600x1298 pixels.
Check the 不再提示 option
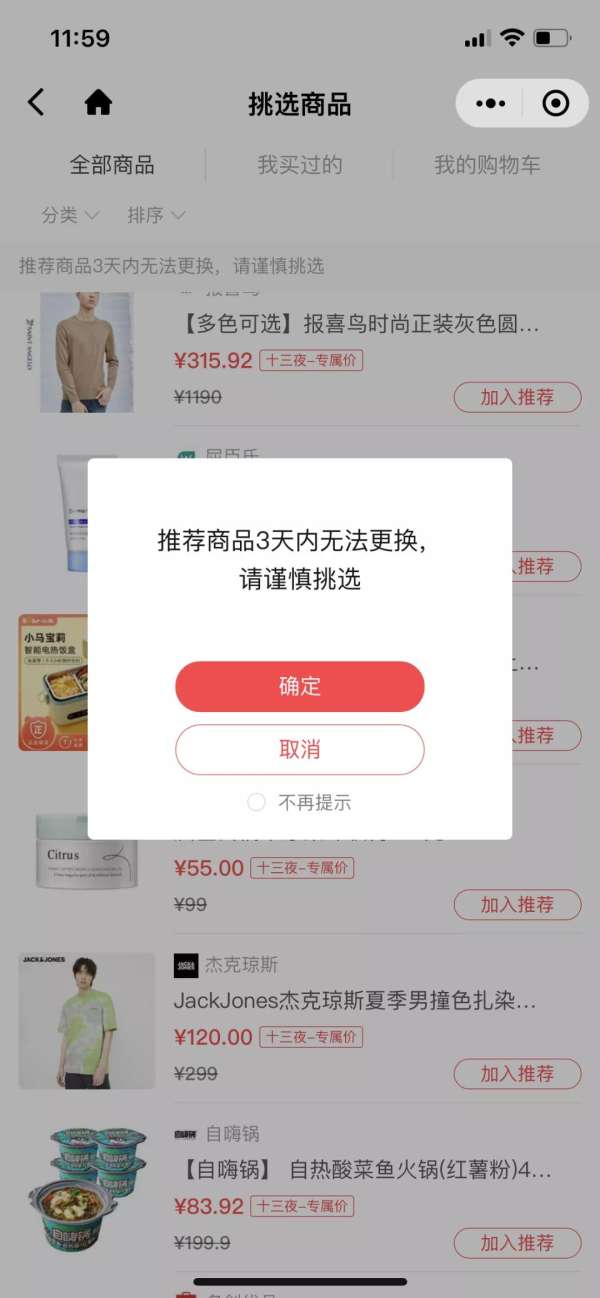pos(257,802)
